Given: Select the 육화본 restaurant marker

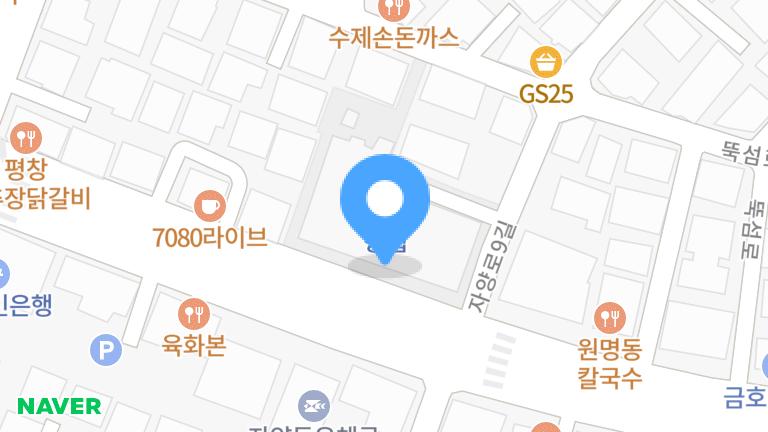Looking at the screenshot, I should [x=194, y=314].
